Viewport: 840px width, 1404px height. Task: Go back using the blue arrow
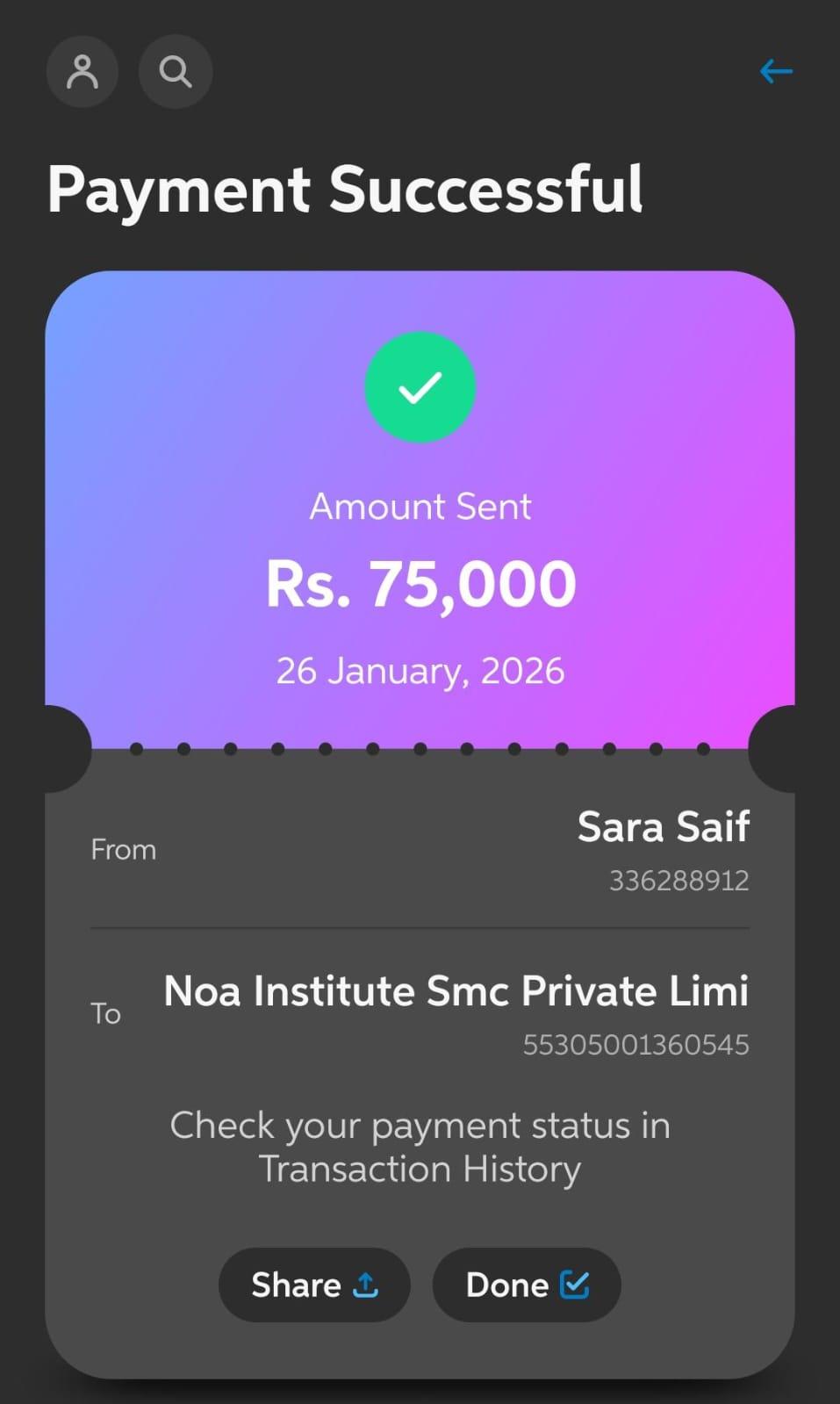tap(776, 71)
